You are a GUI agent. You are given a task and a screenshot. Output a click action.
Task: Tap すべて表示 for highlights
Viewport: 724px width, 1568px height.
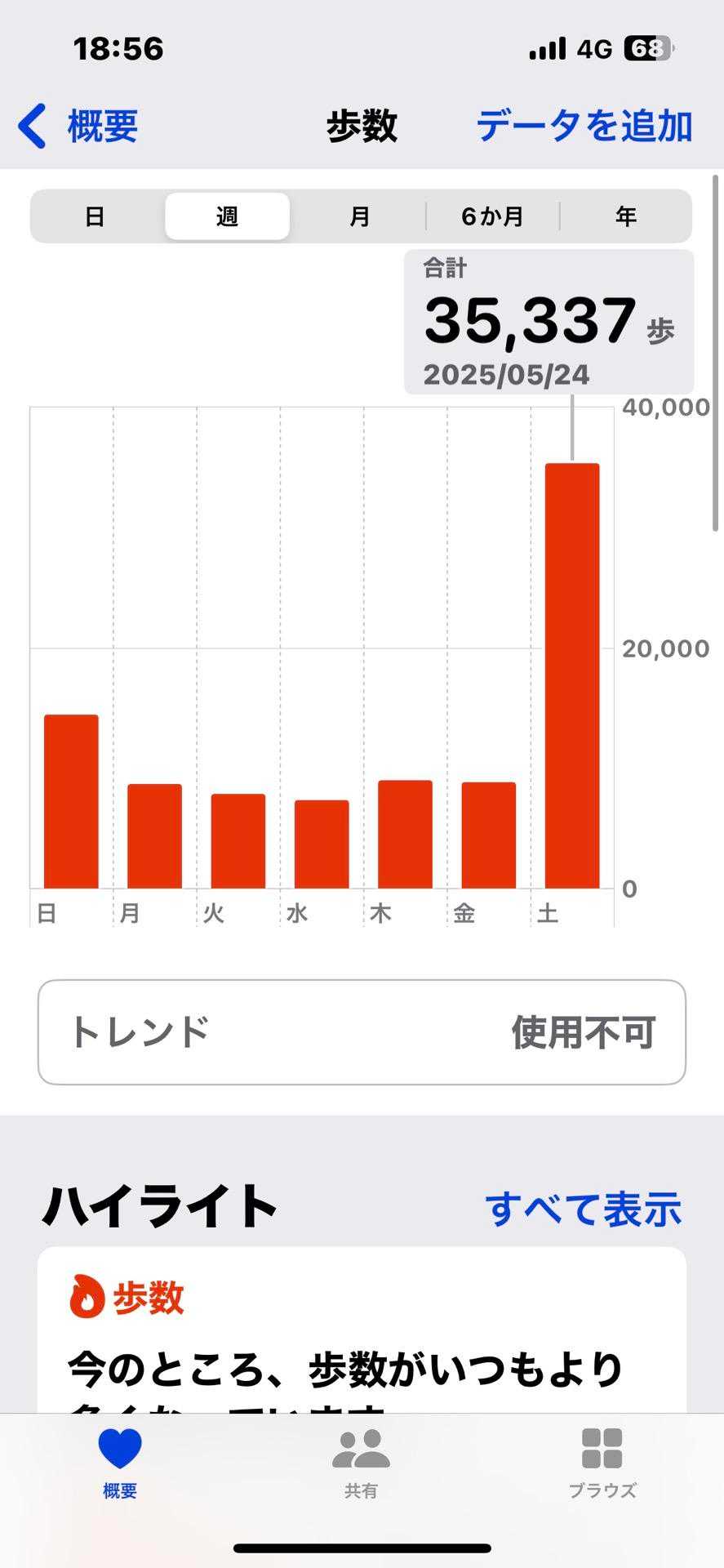click(x=583, y=1209)
